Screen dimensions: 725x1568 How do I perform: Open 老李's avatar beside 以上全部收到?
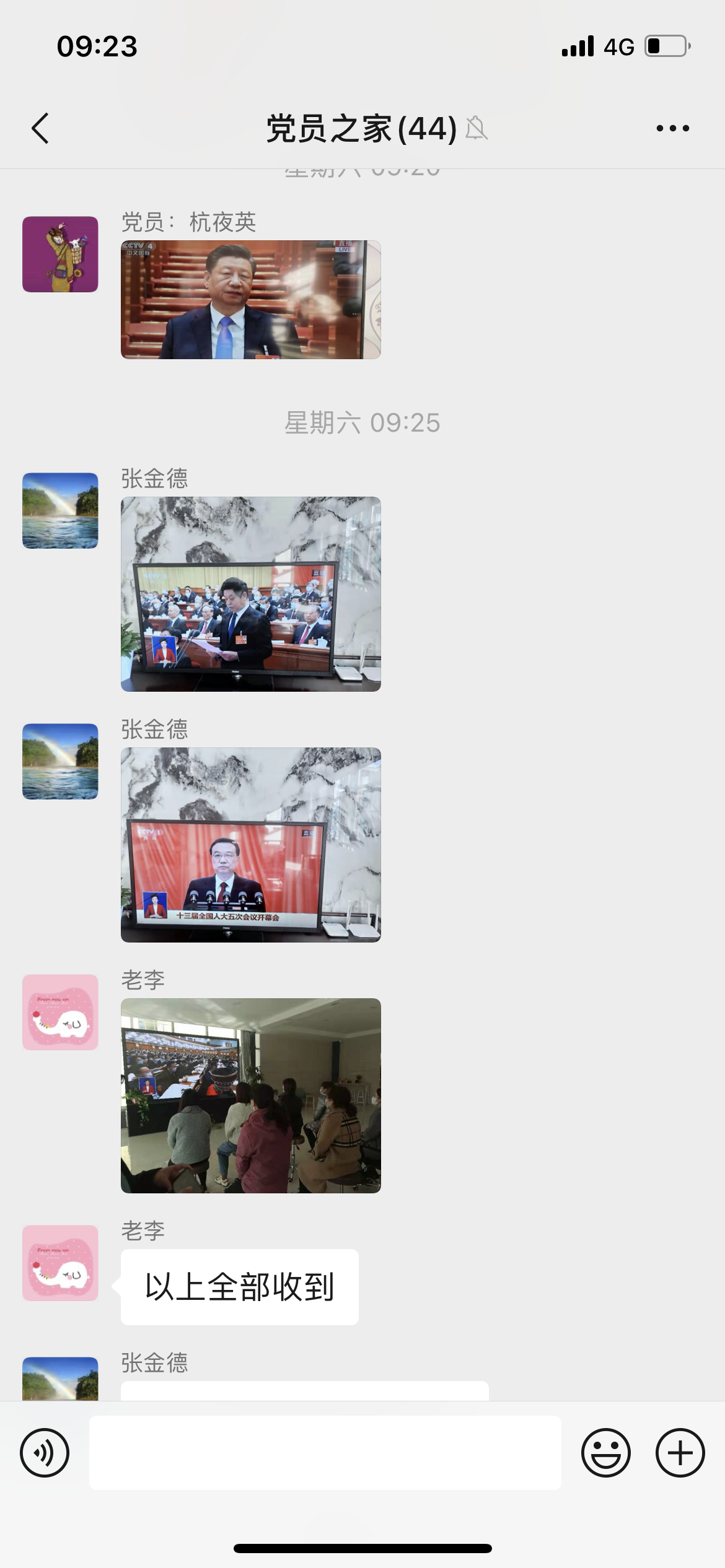[x=60, y=1263]
